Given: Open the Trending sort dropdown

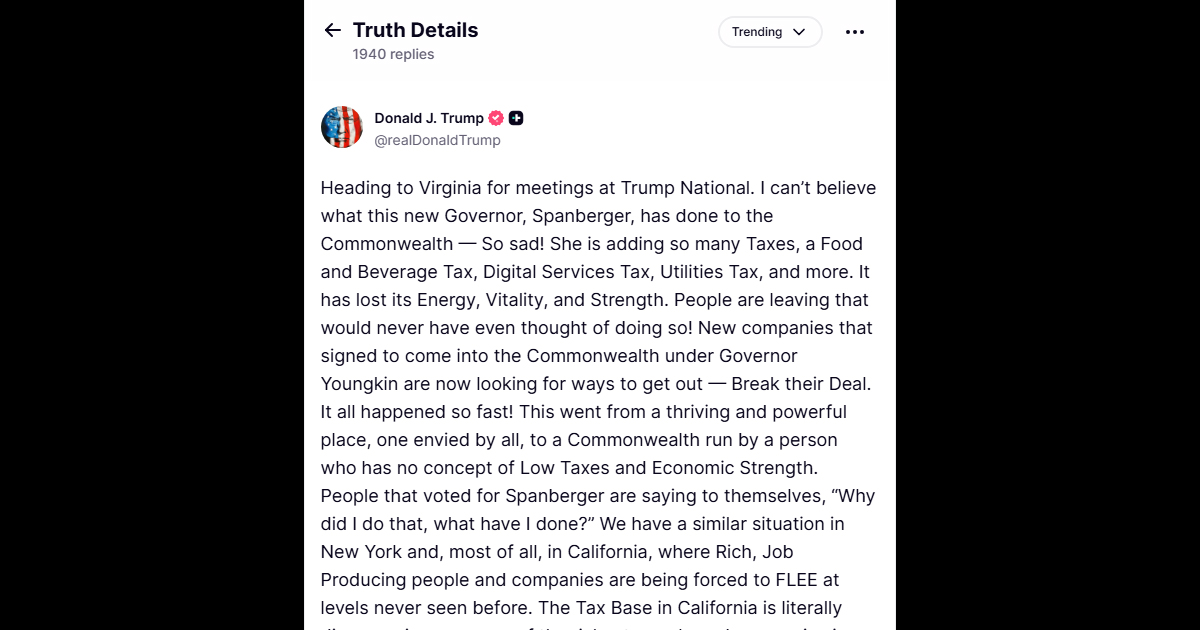Looking at the screenshot, I should tap(769, 32).
